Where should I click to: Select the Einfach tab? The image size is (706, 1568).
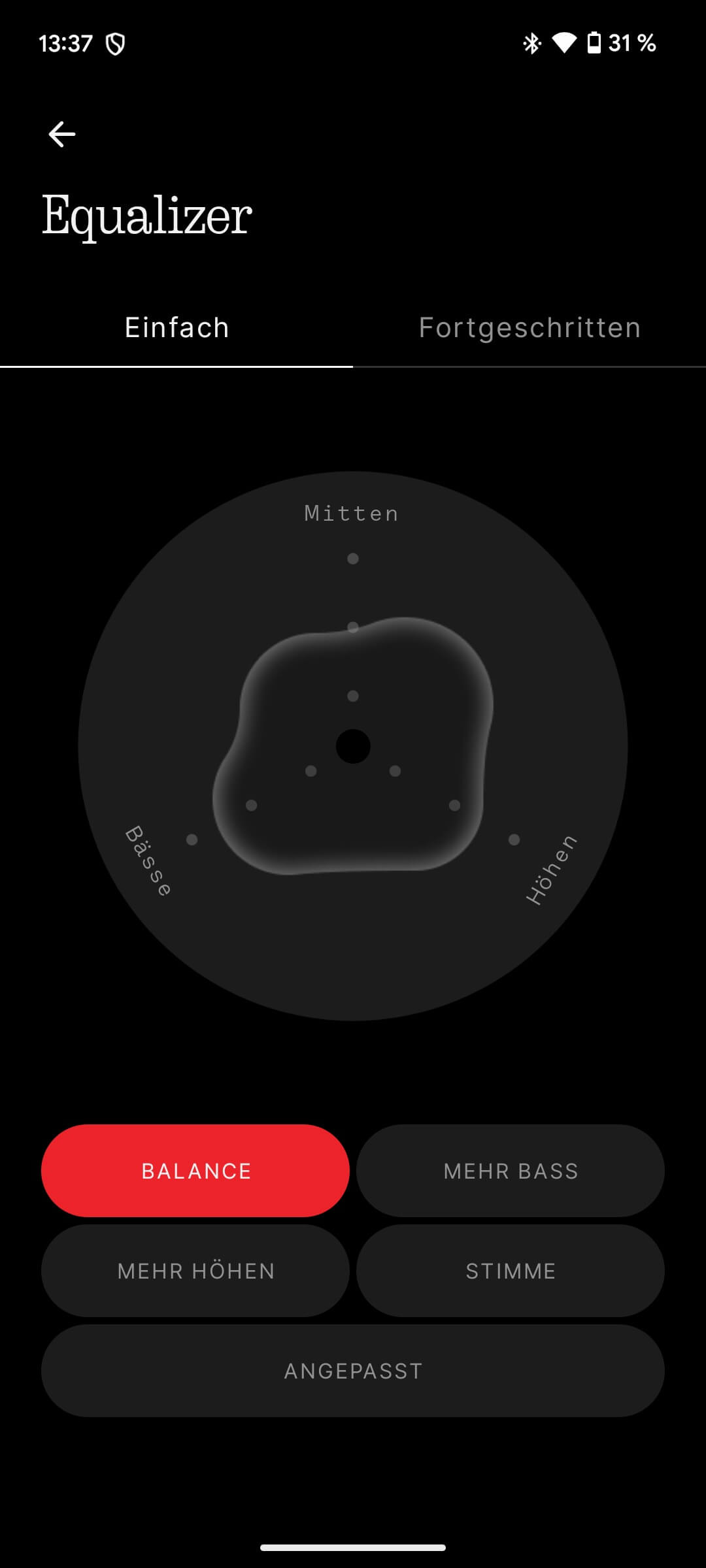coord(176,328)
